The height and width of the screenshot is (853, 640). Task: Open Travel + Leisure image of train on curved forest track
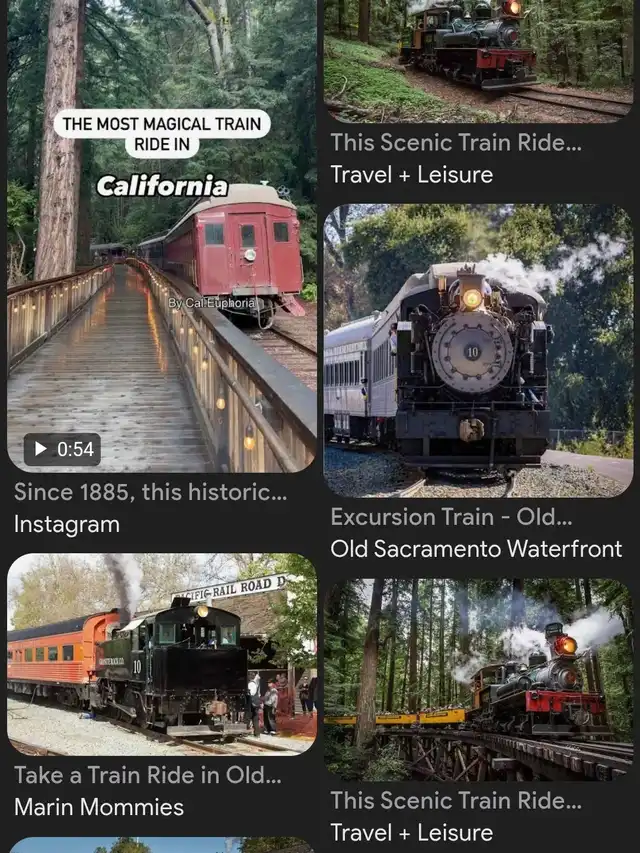click(x=478, y=60)
